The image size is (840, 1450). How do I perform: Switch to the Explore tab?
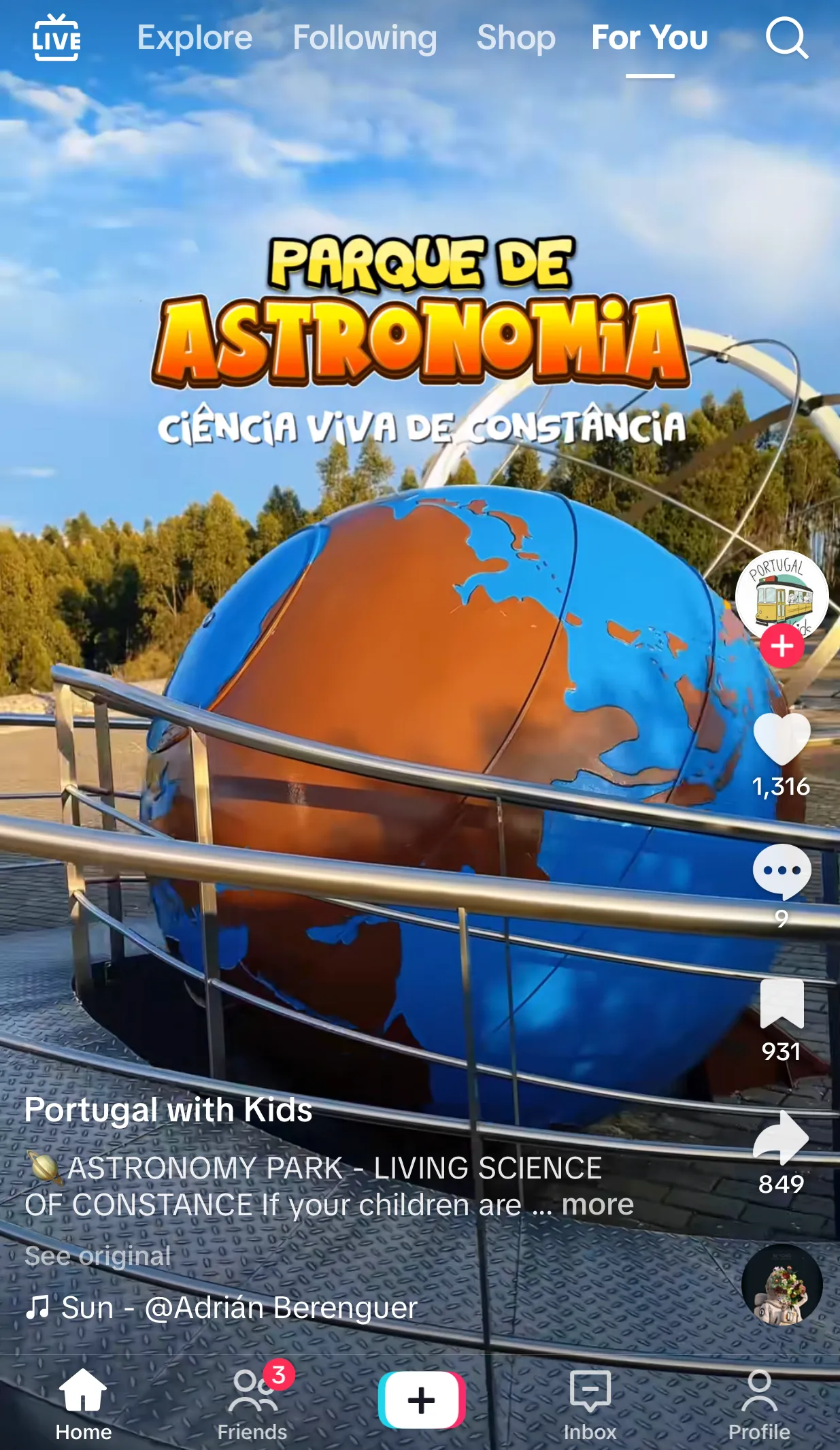pyautogui.click(x=195, y=38)
